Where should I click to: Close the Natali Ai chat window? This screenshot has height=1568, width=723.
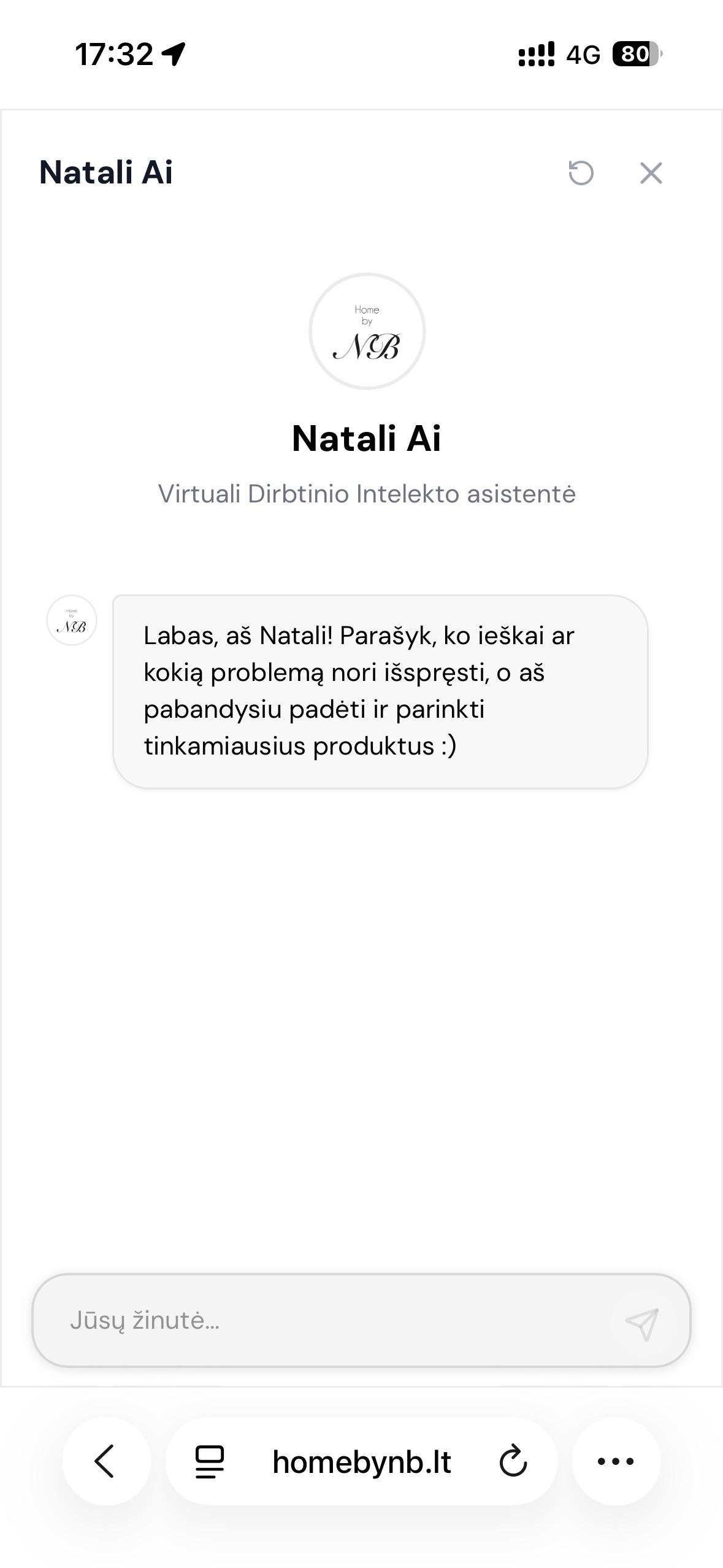pos(651,173)
